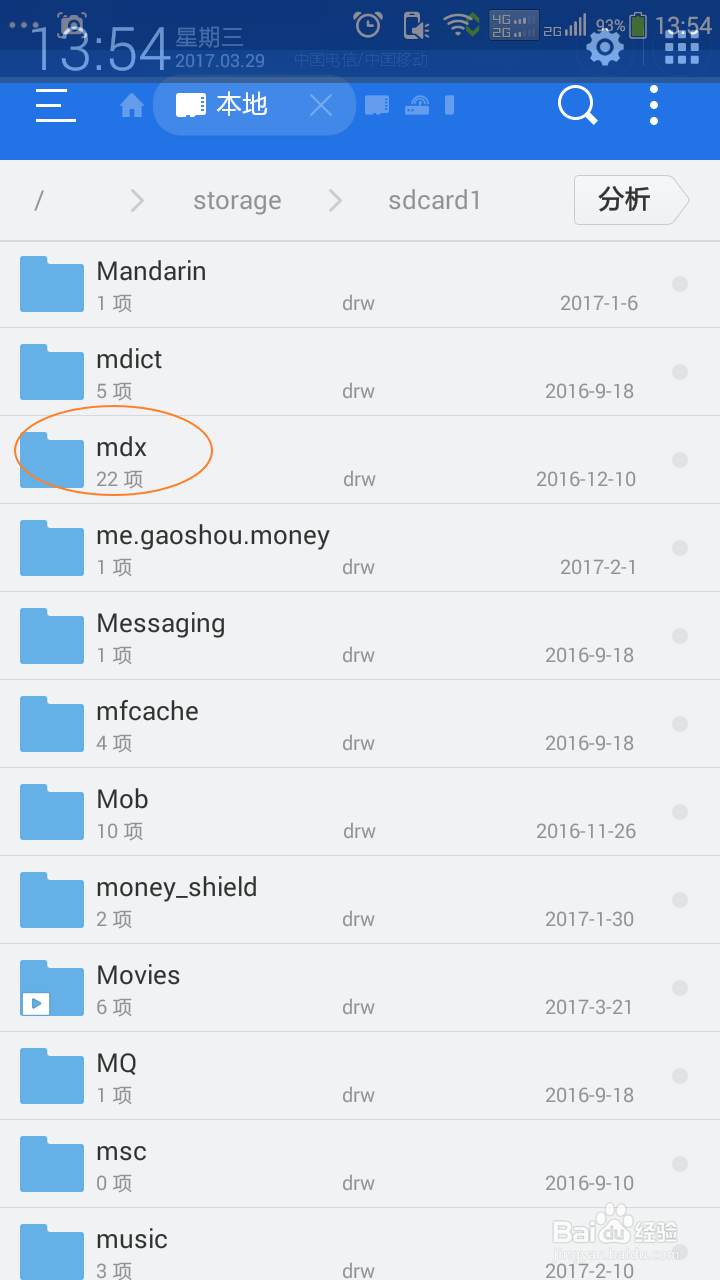Screen dimensions: 720x1280
Task: Open the settings gear in the status bar
Action: [604, 46]
